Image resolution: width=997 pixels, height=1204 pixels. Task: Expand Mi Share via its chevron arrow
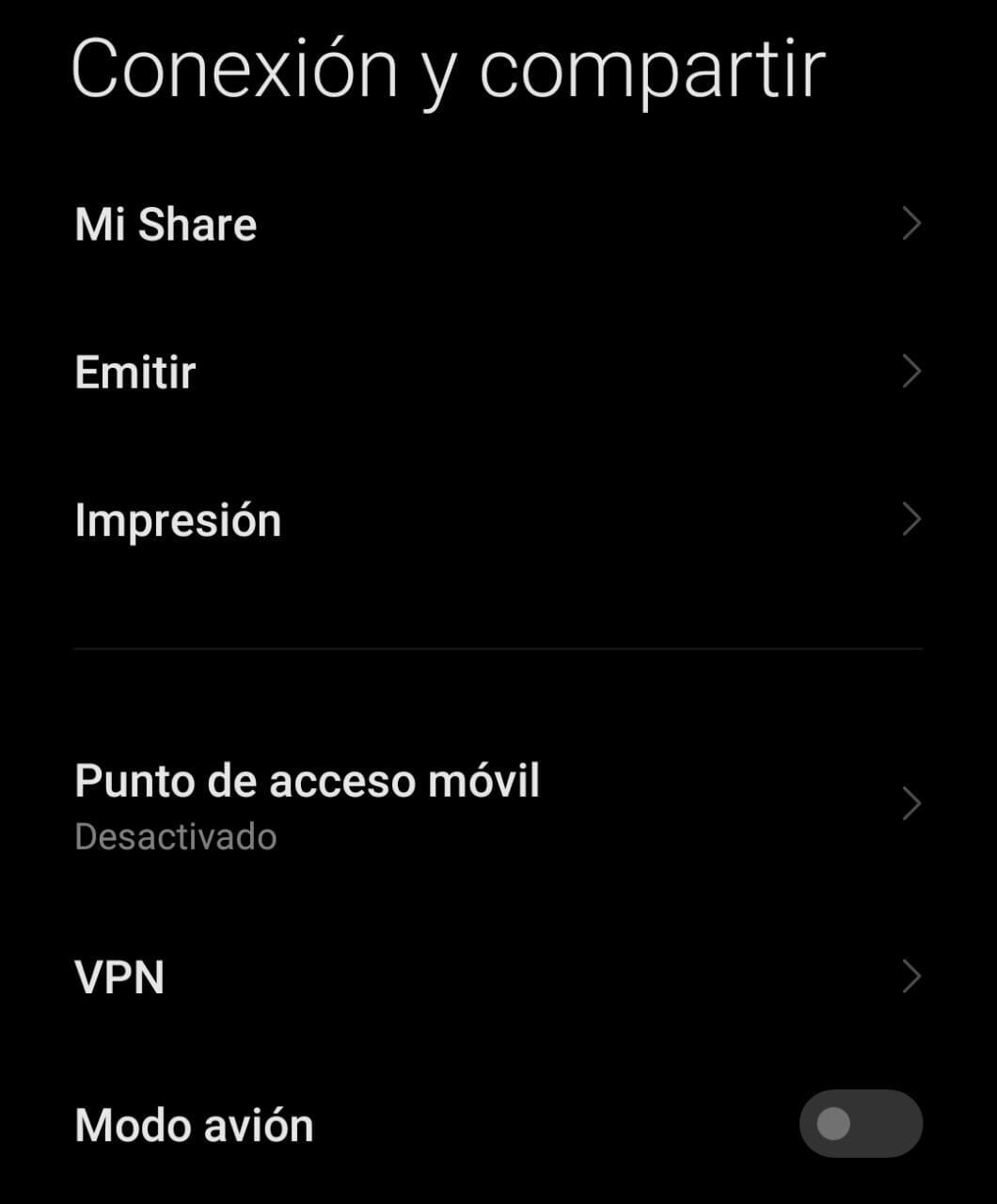tap(910, 223)
